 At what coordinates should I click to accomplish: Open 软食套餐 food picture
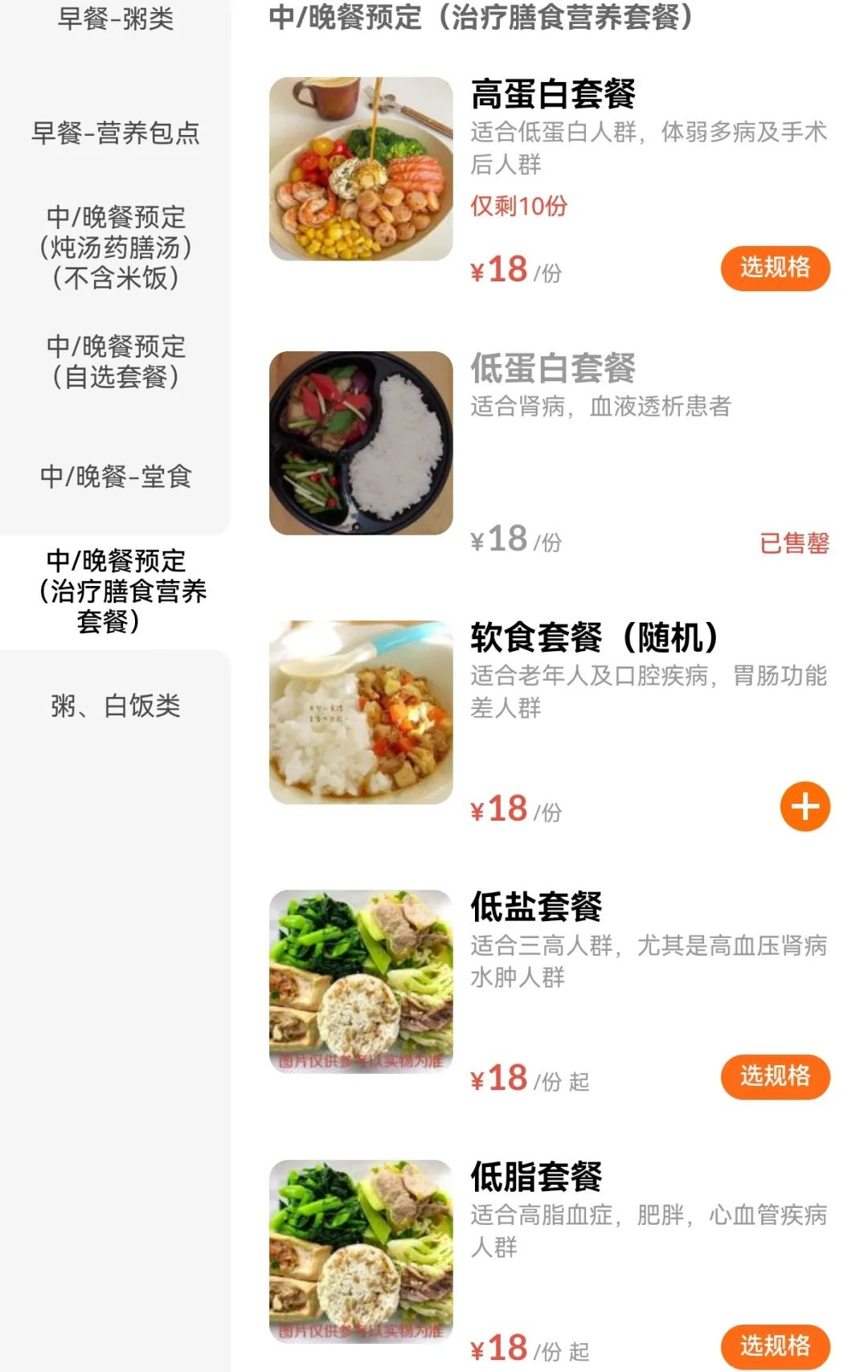[x=361, y=712]
